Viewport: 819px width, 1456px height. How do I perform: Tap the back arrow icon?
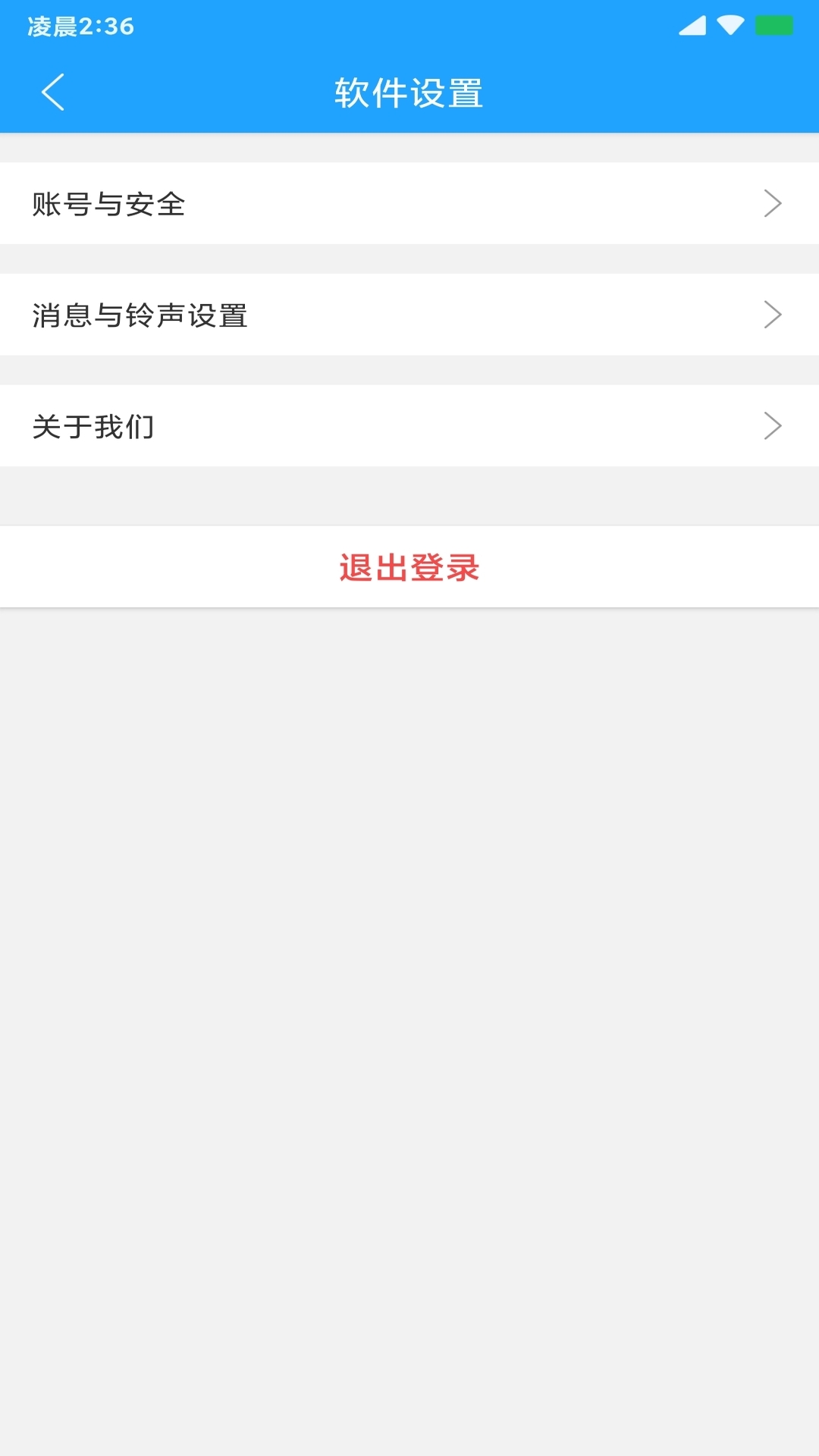pyautogui.click(x=53, y=93)
